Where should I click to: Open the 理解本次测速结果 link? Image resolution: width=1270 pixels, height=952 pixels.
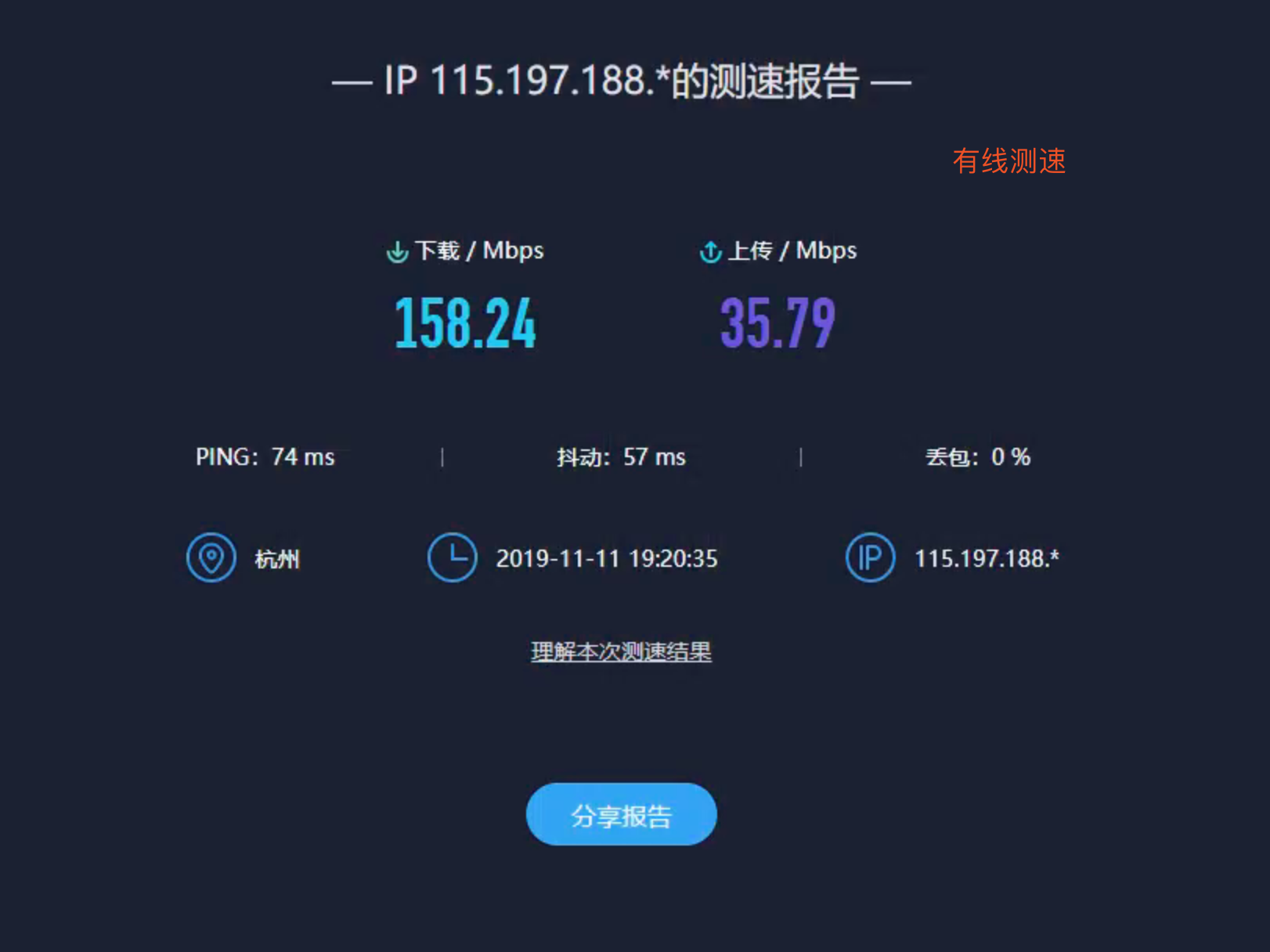pyautogui.click(x=621, y=651)
